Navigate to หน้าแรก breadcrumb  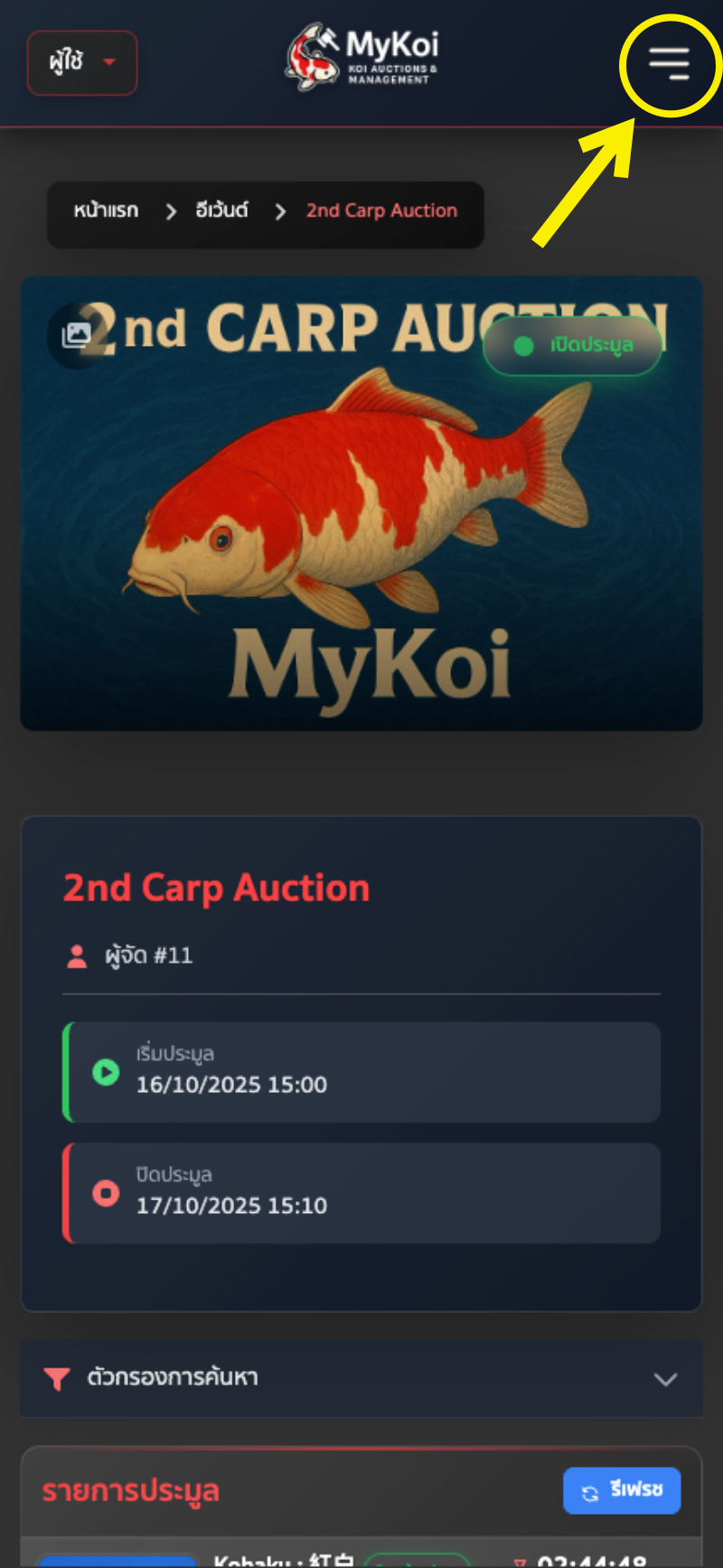(106, 211)
